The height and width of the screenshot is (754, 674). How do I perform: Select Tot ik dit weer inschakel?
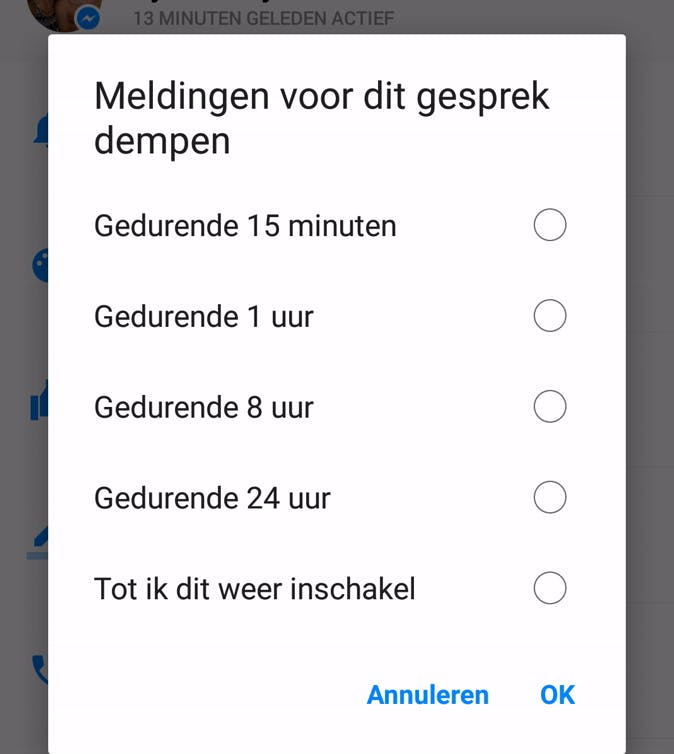pos(549,588)
